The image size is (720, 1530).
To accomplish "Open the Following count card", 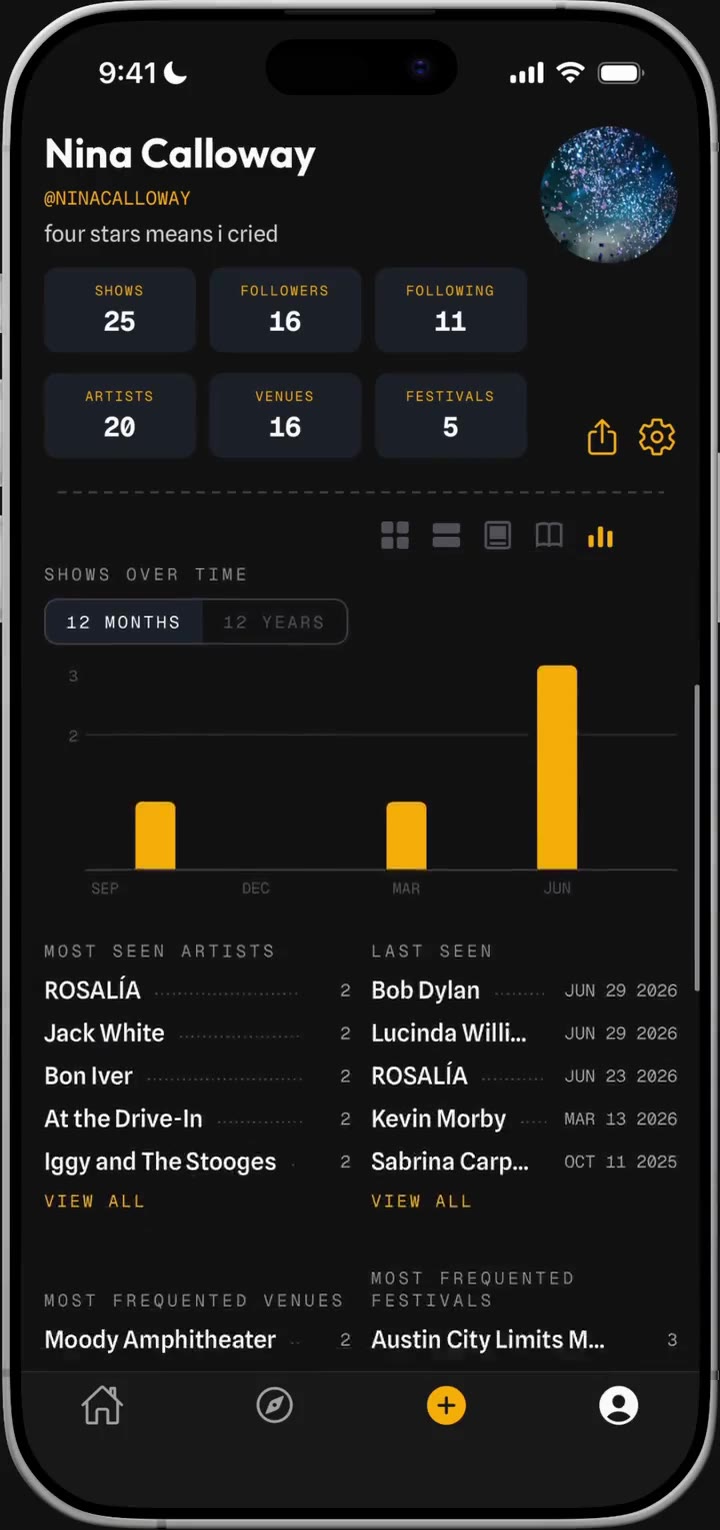I will point(450,309).
